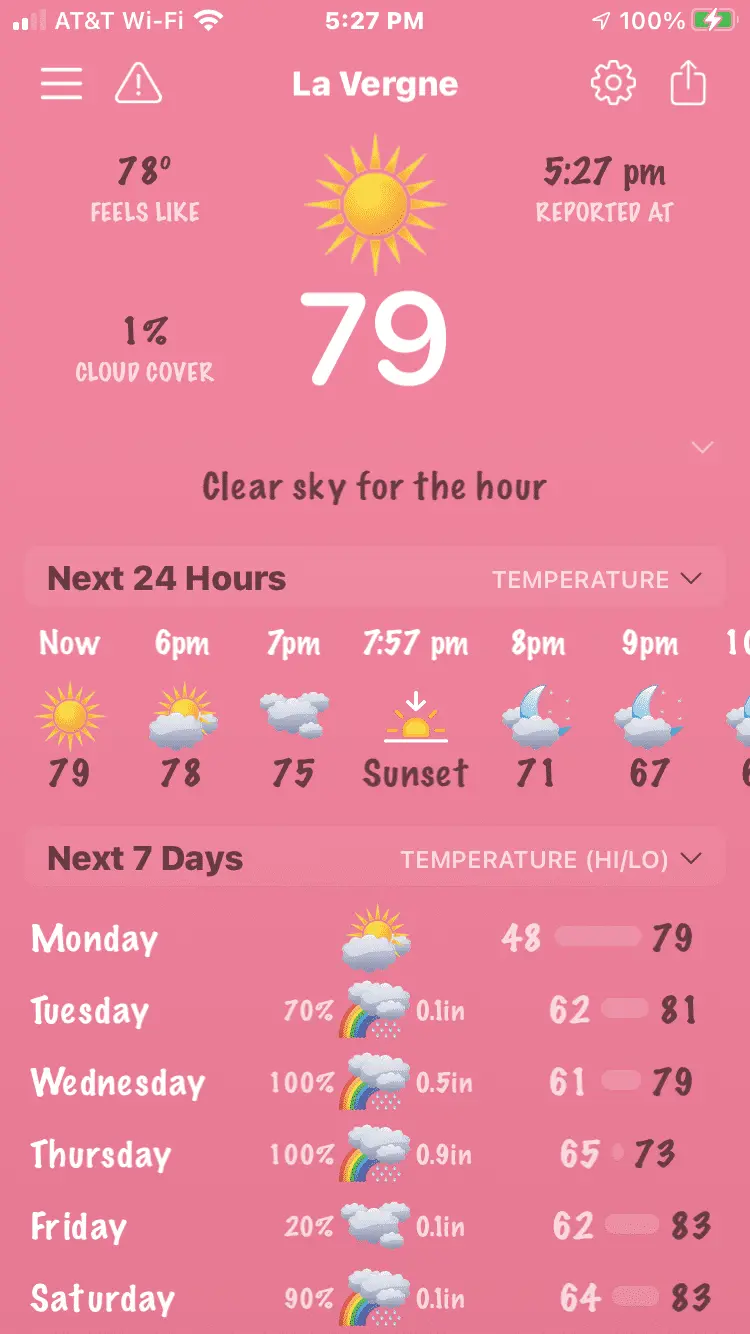750x1334 pixels.
Task: View Wednesday's forecast details
Action: tap(374, 1082)
